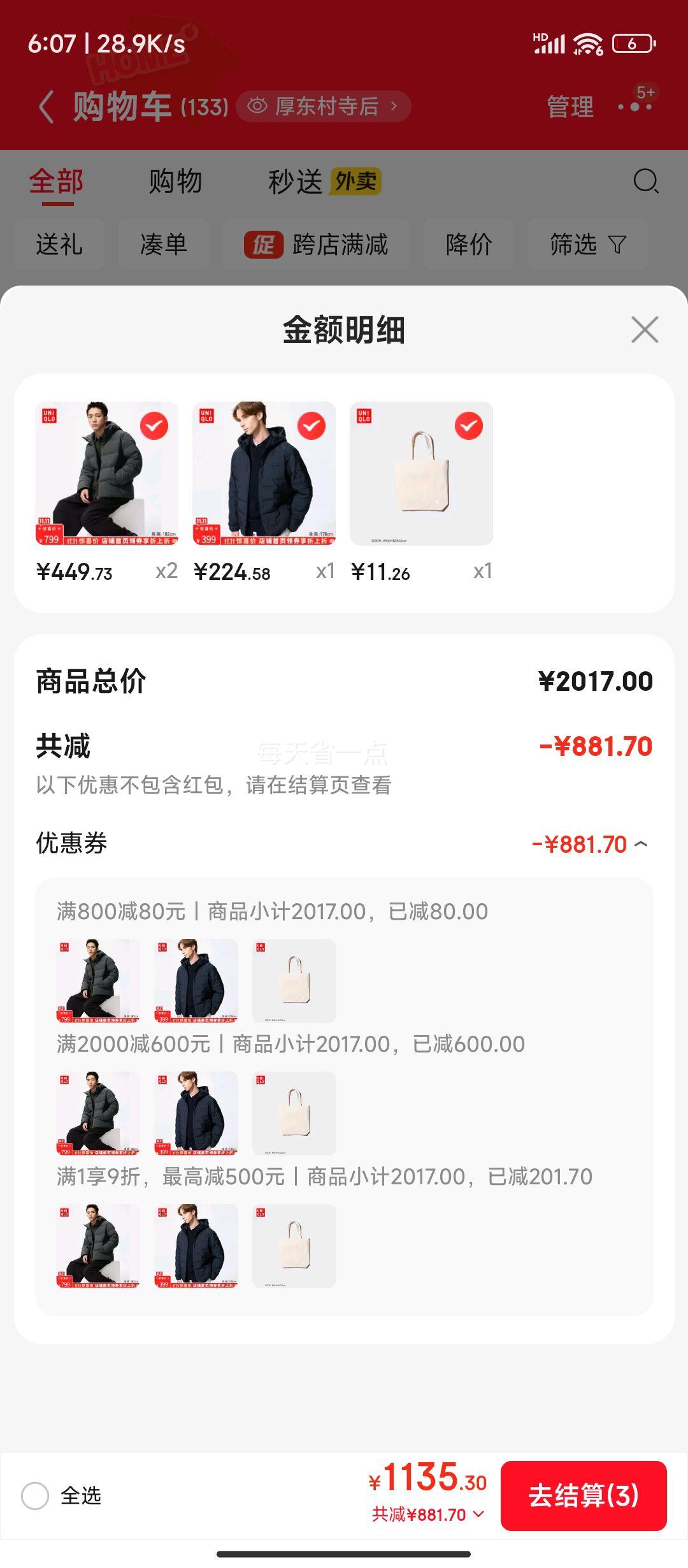
Task: Search within the shopping cart
Action: pos(645,181)
